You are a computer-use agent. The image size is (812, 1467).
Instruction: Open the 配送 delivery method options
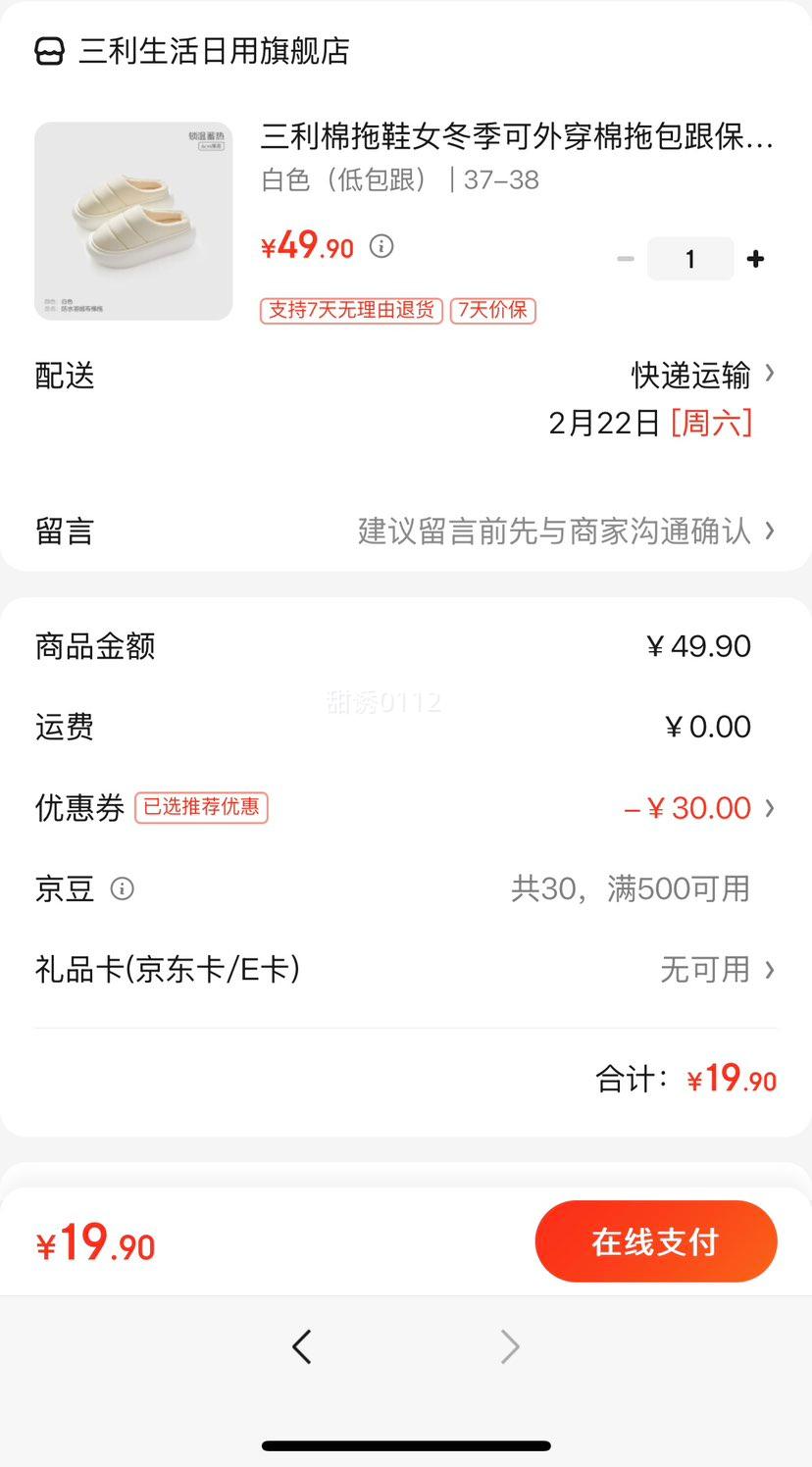pos(700,375)
